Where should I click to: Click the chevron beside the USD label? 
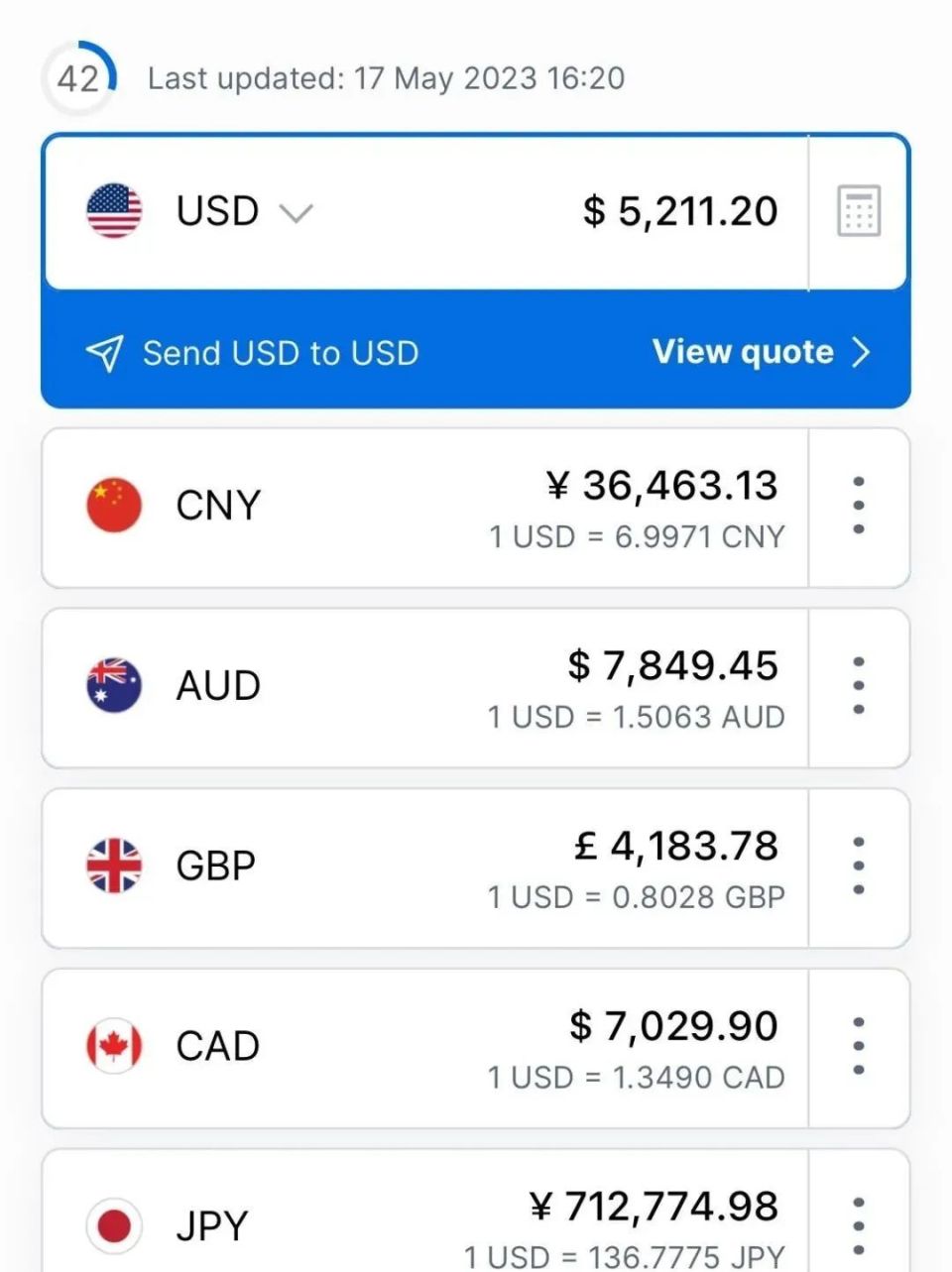(x=296, y=210)
